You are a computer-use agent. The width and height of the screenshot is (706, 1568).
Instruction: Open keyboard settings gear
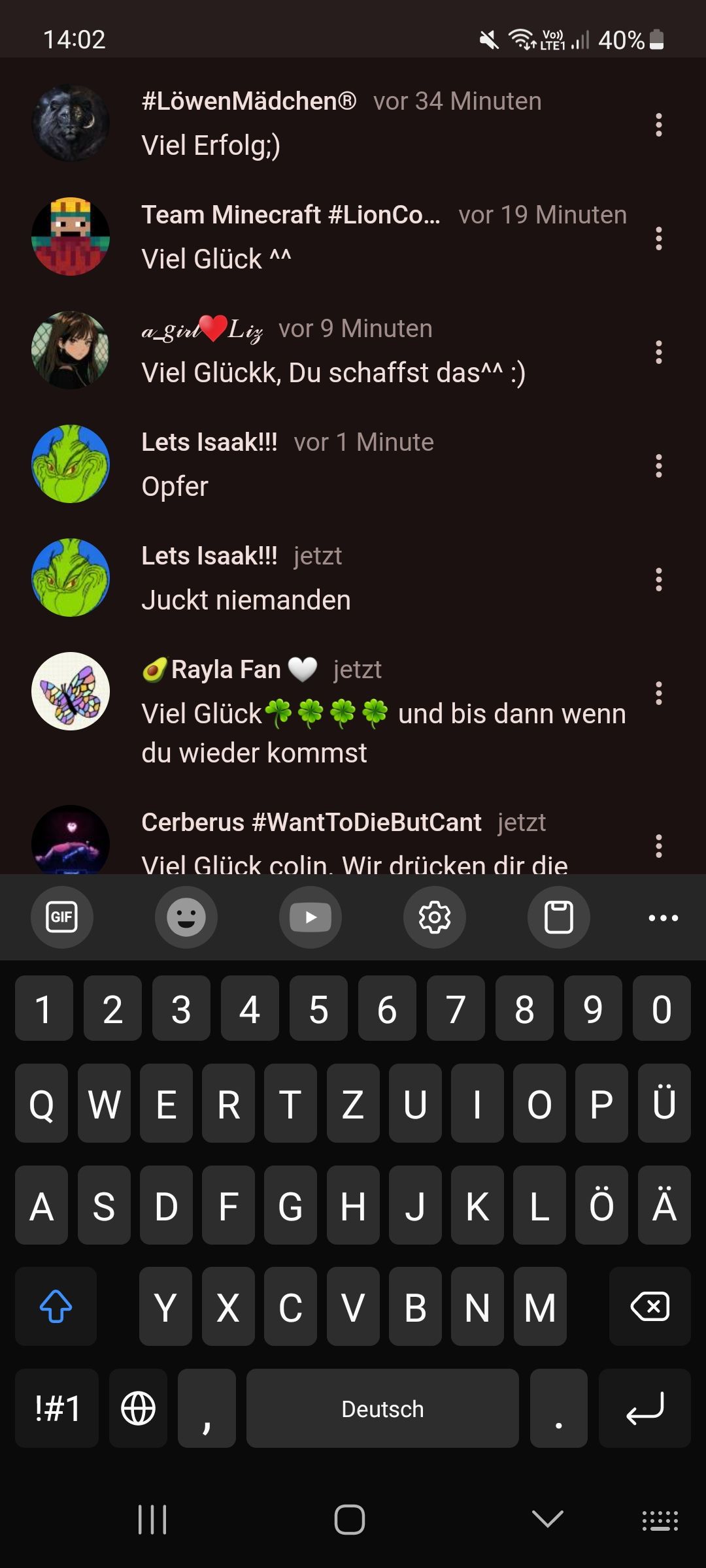pyautogui.click(x=435, y=917)
